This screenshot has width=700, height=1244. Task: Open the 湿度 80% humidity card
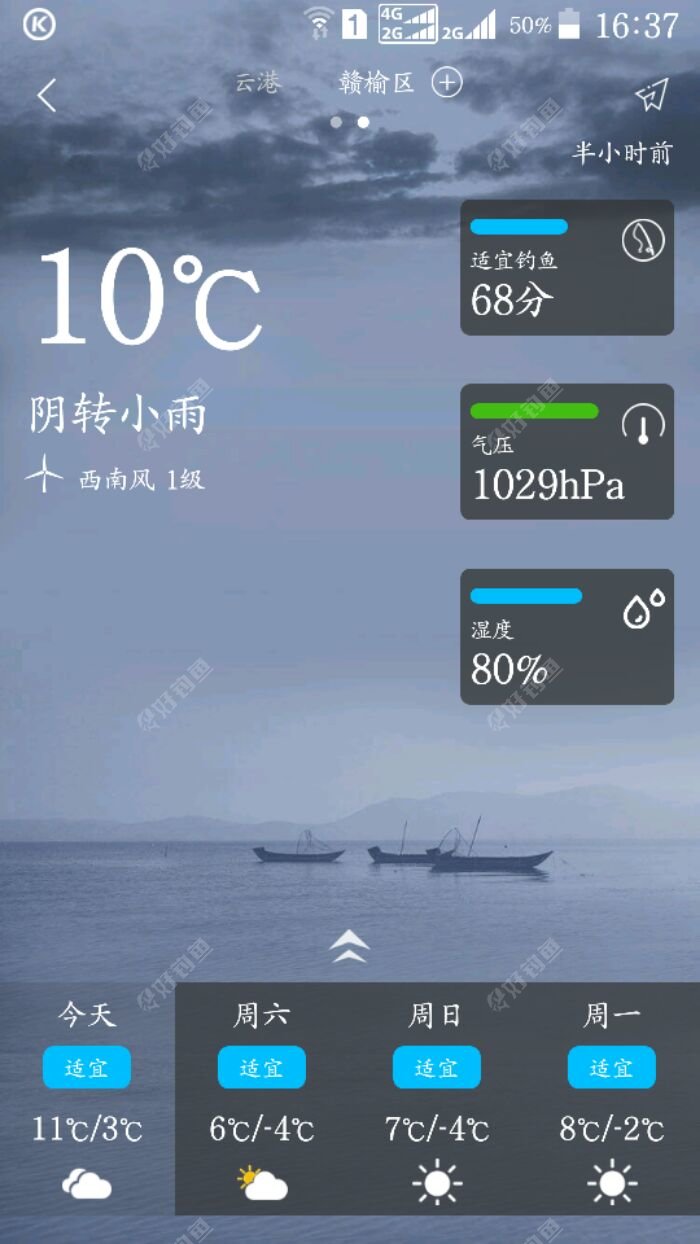pyautogui.click(x=566, y=637)
